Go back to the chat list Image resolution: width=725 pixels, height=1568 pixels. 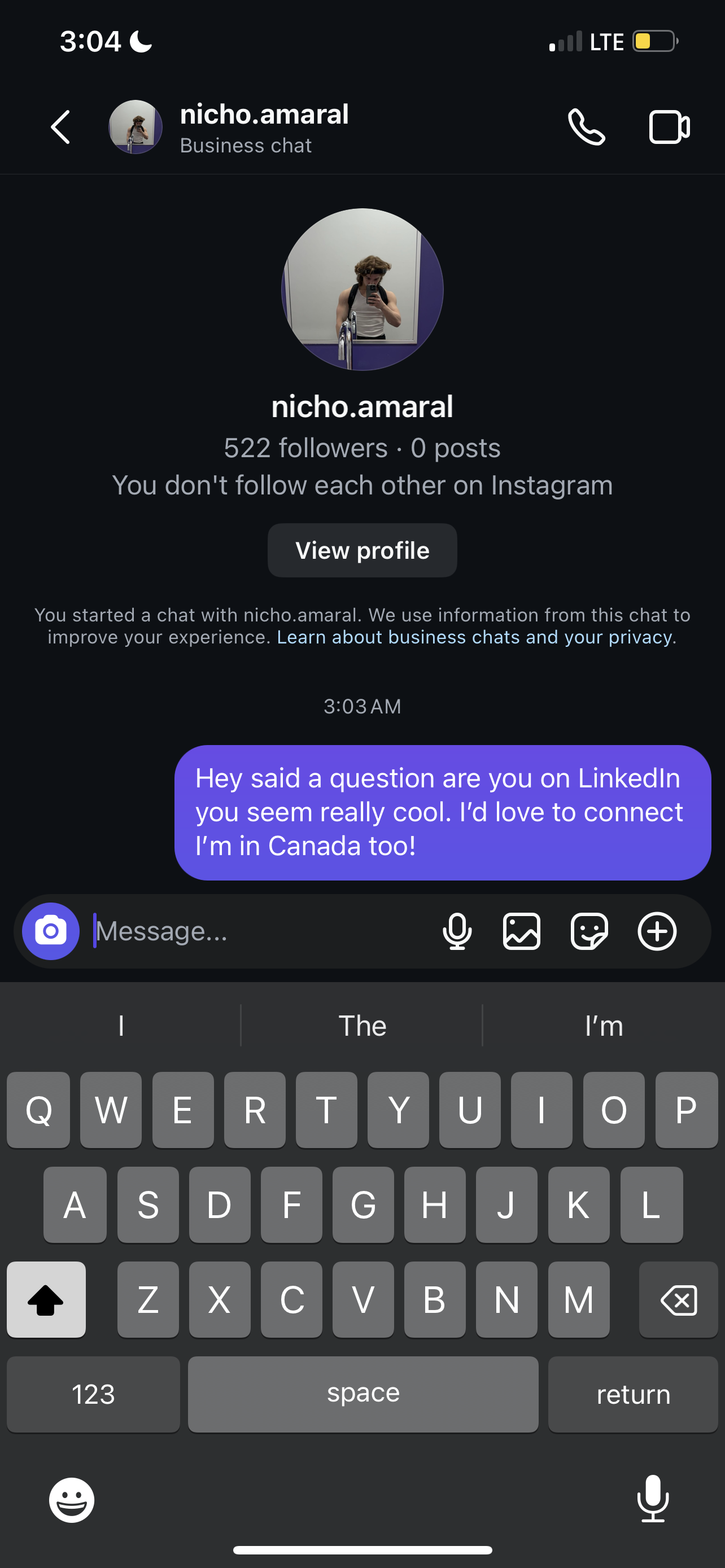(60, 127)
